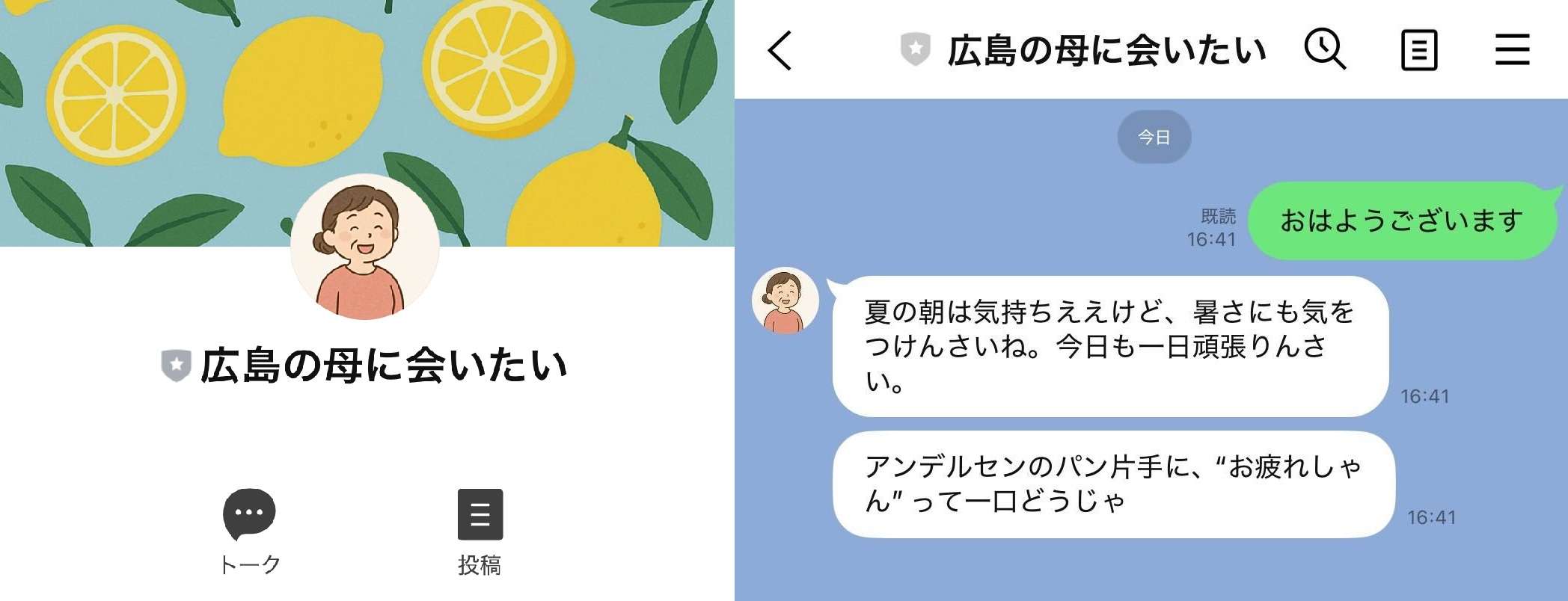Open the notes icon in chat header
This screenshot has width=1568, height=601.
(x=1418, y=51)
